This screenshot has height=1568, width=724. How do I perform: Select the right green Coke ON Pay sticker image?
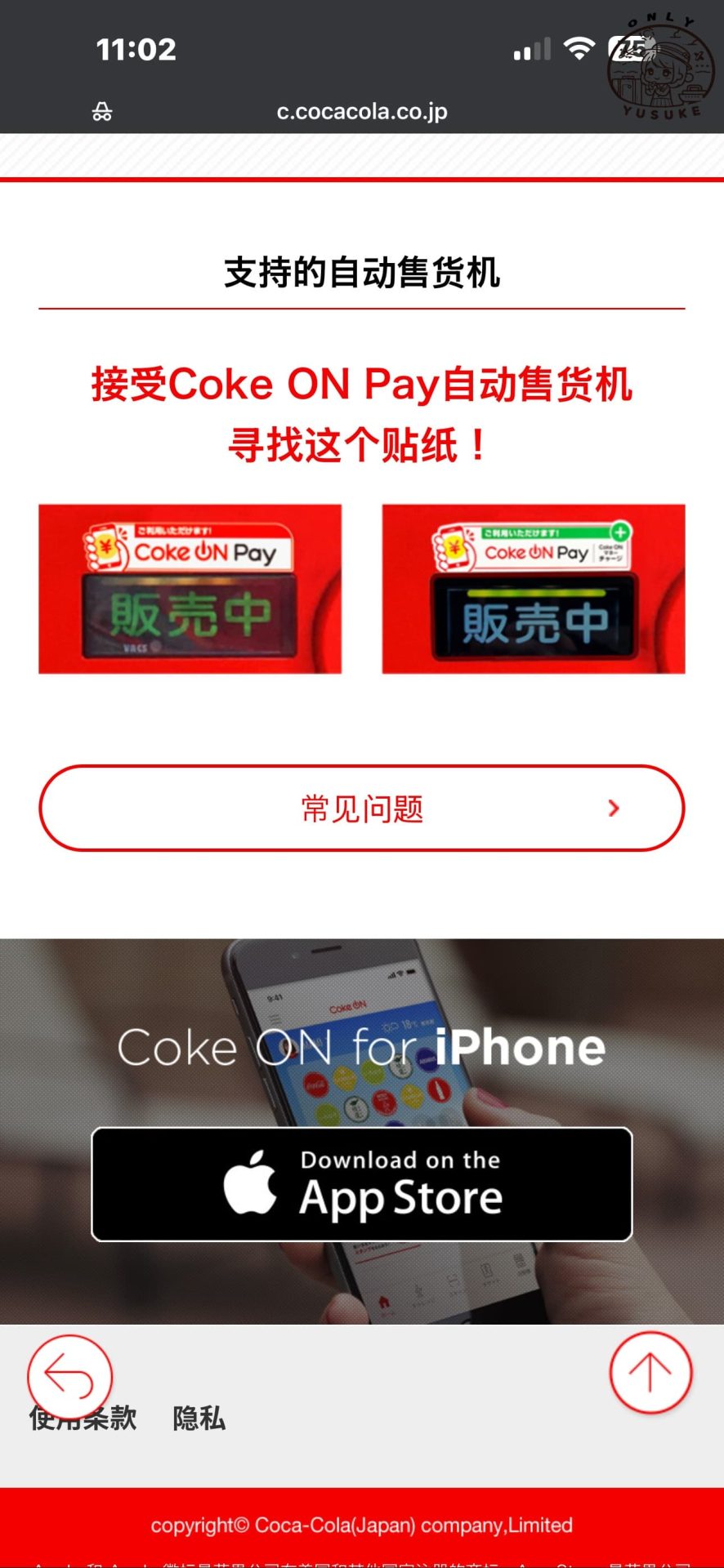533,588
